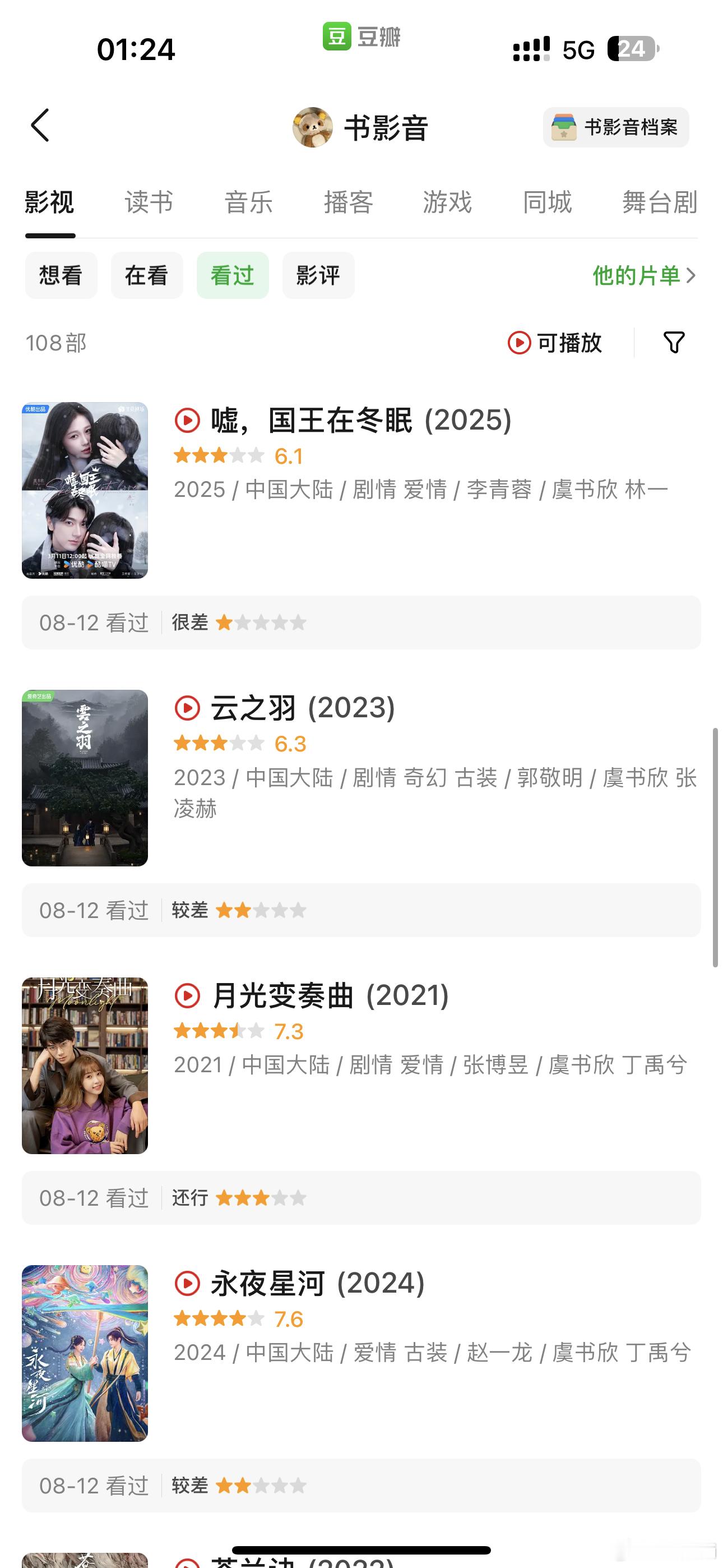Open the funnel filter icon
The height and width of the screenshot is (1568, 723).
(x=674, y=343)
